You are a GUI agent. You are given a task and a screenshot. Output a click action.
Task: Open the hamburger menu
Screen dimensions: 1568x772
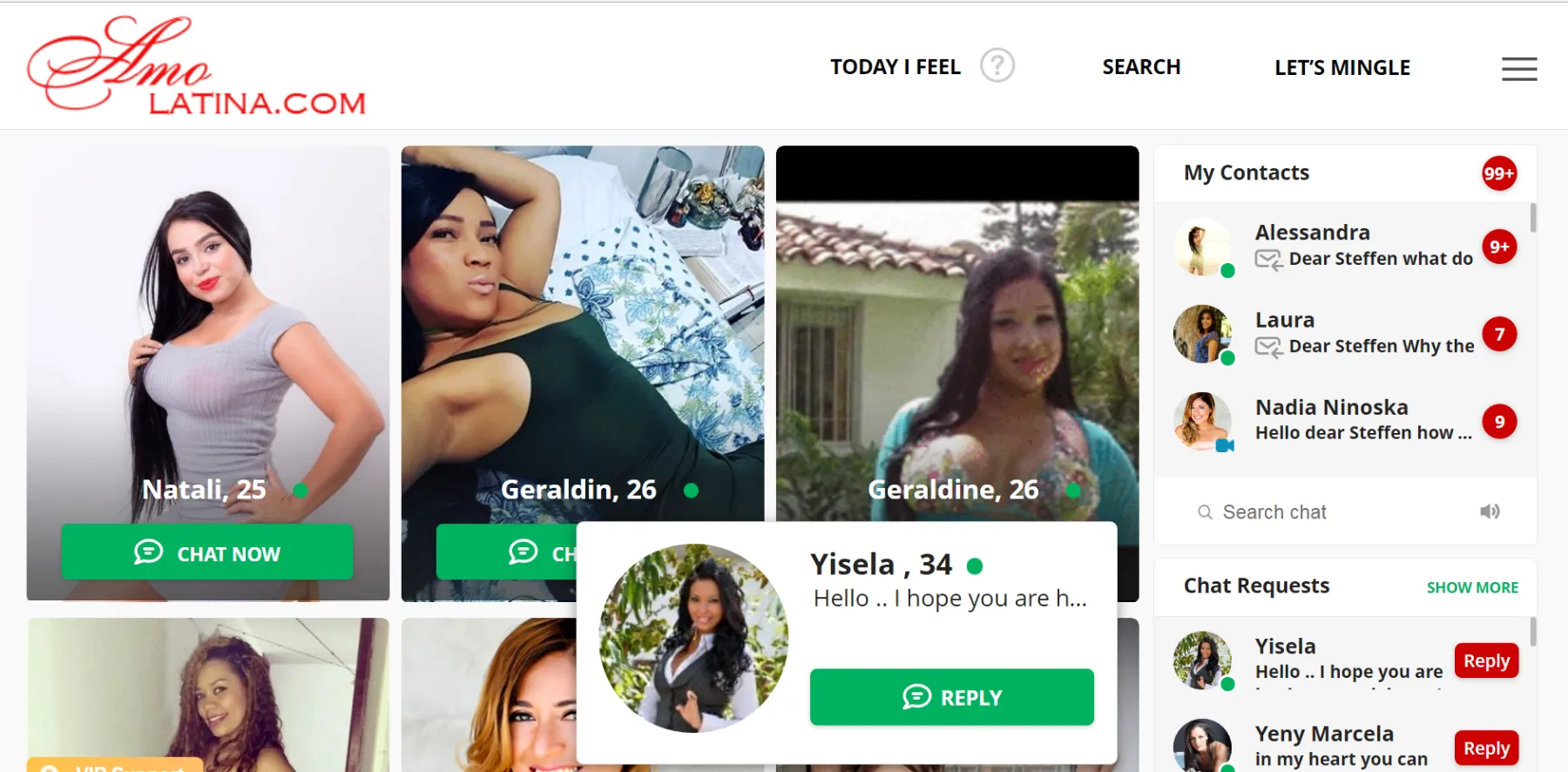[1518, 69]
